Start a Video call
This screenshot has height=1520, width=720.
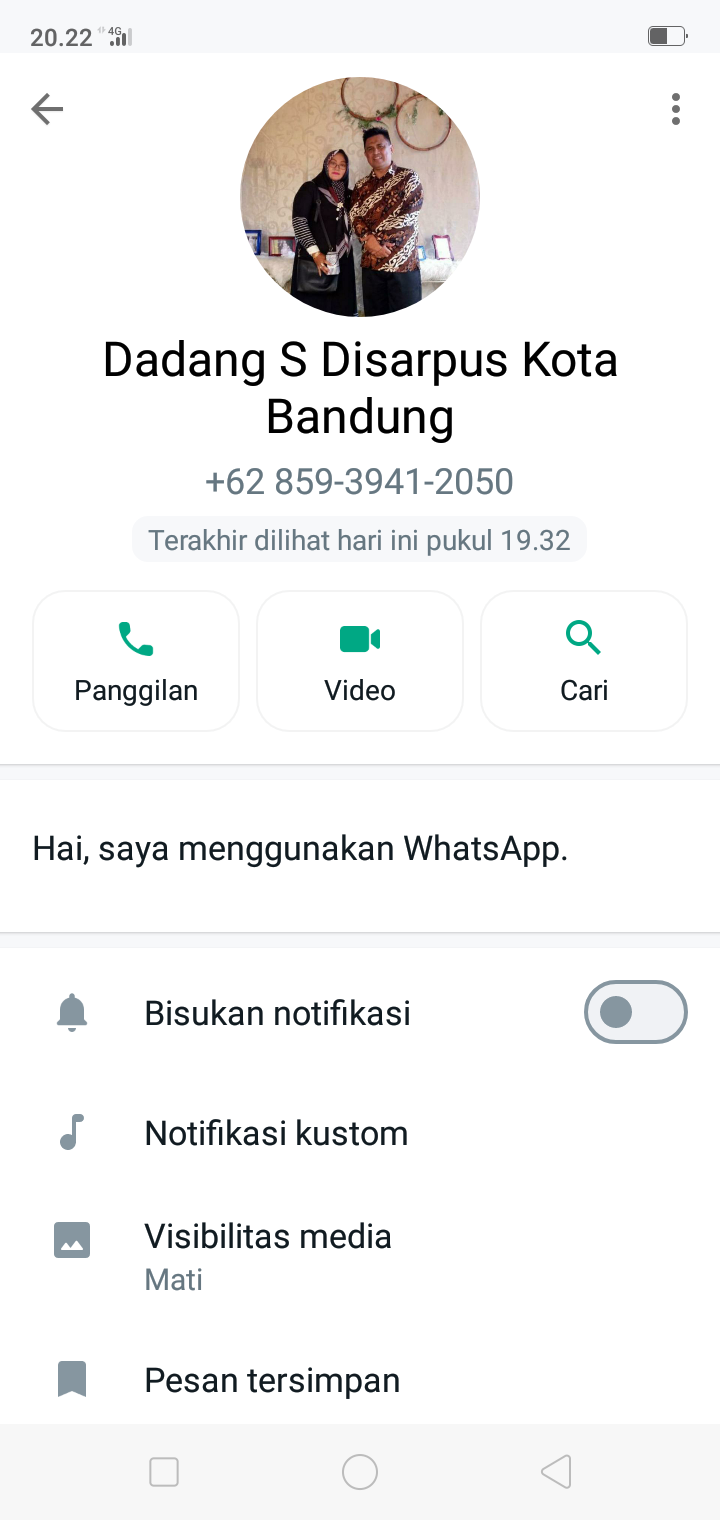(360, 661)
